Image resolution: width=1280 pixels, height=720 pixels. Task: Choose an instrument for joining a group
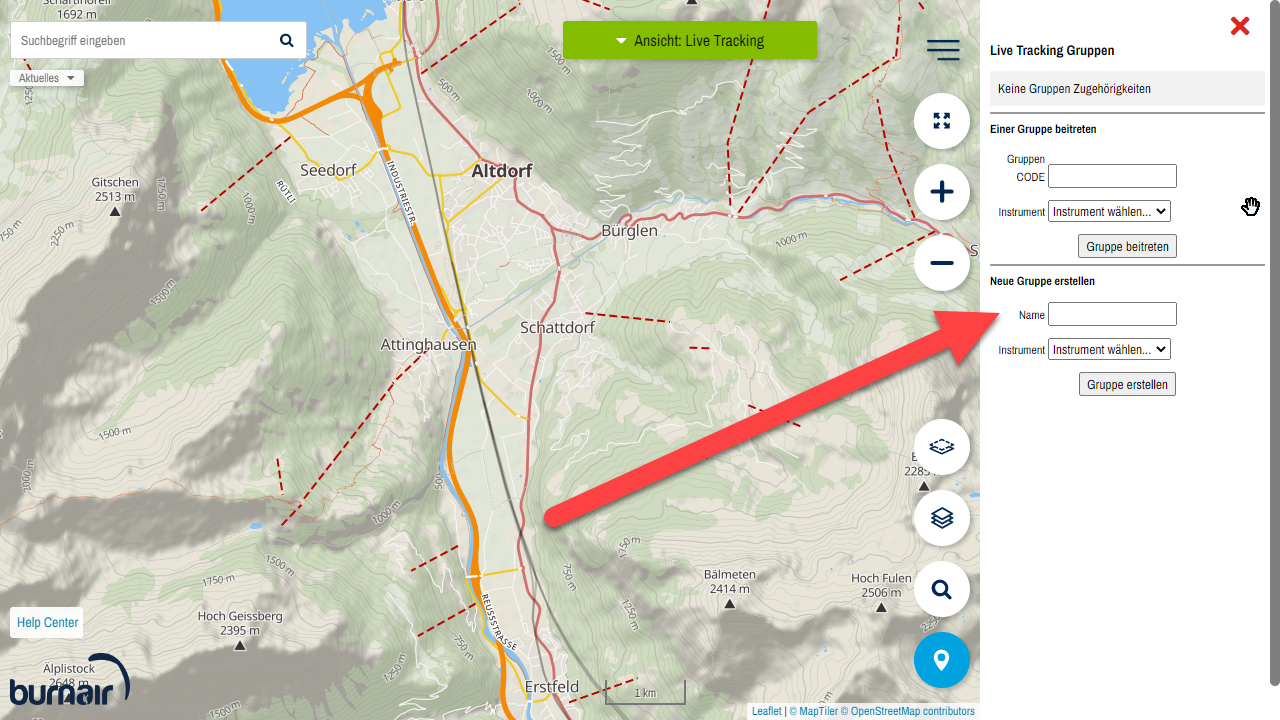(x=1109, y=211)
